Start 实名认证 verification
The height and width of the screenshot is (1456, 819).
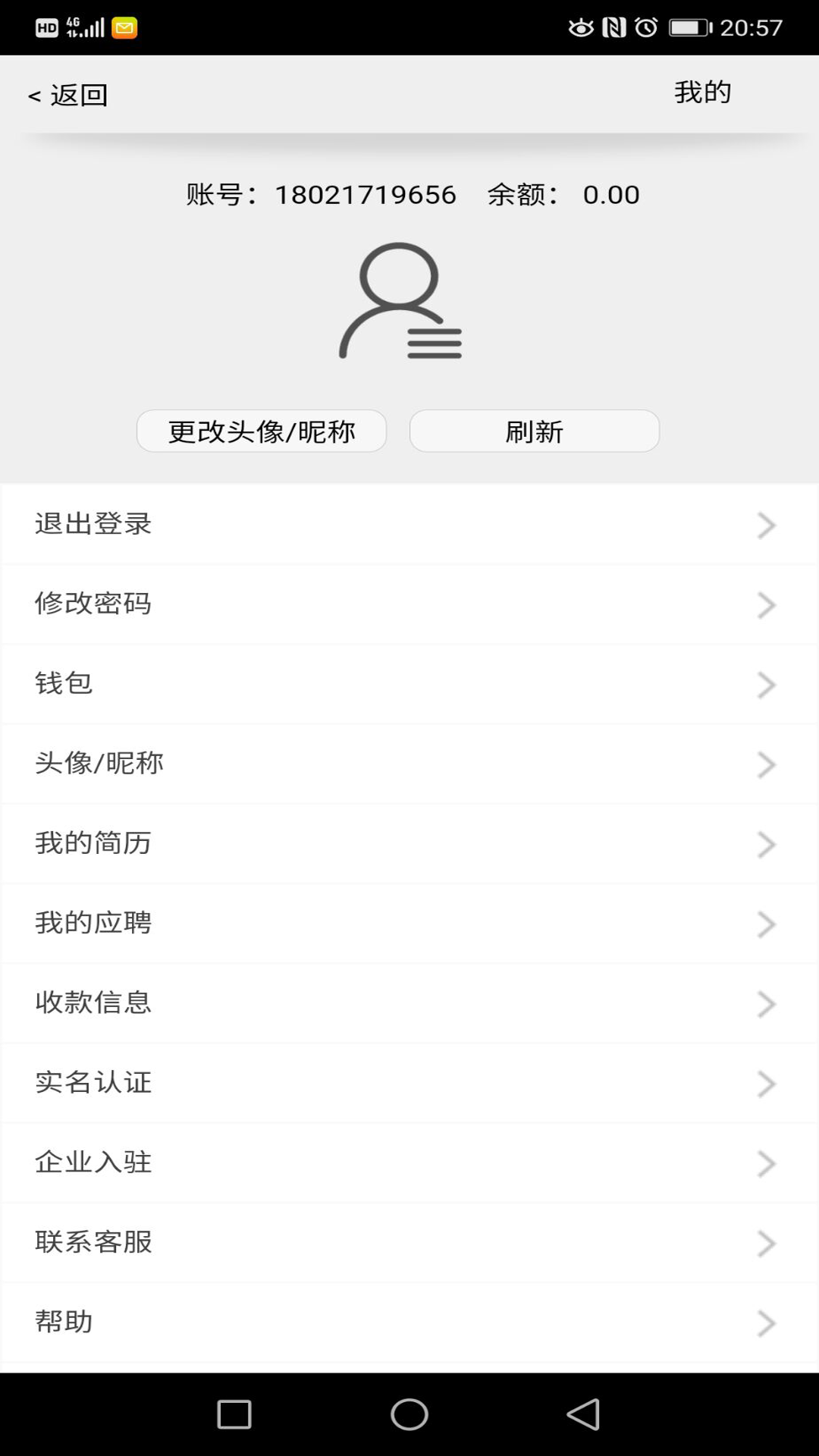[409, 1083]
